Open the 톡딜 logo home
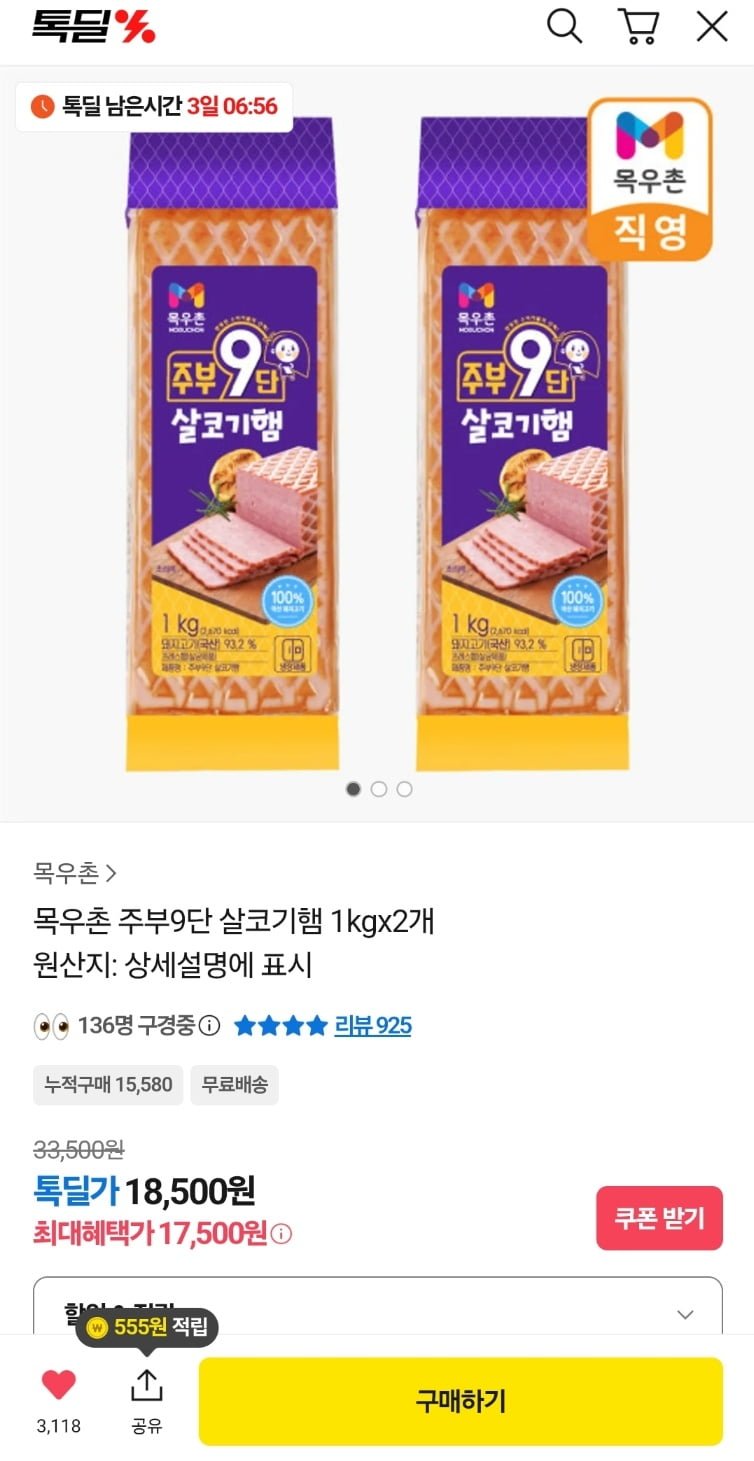 click(x=93, y=27)
